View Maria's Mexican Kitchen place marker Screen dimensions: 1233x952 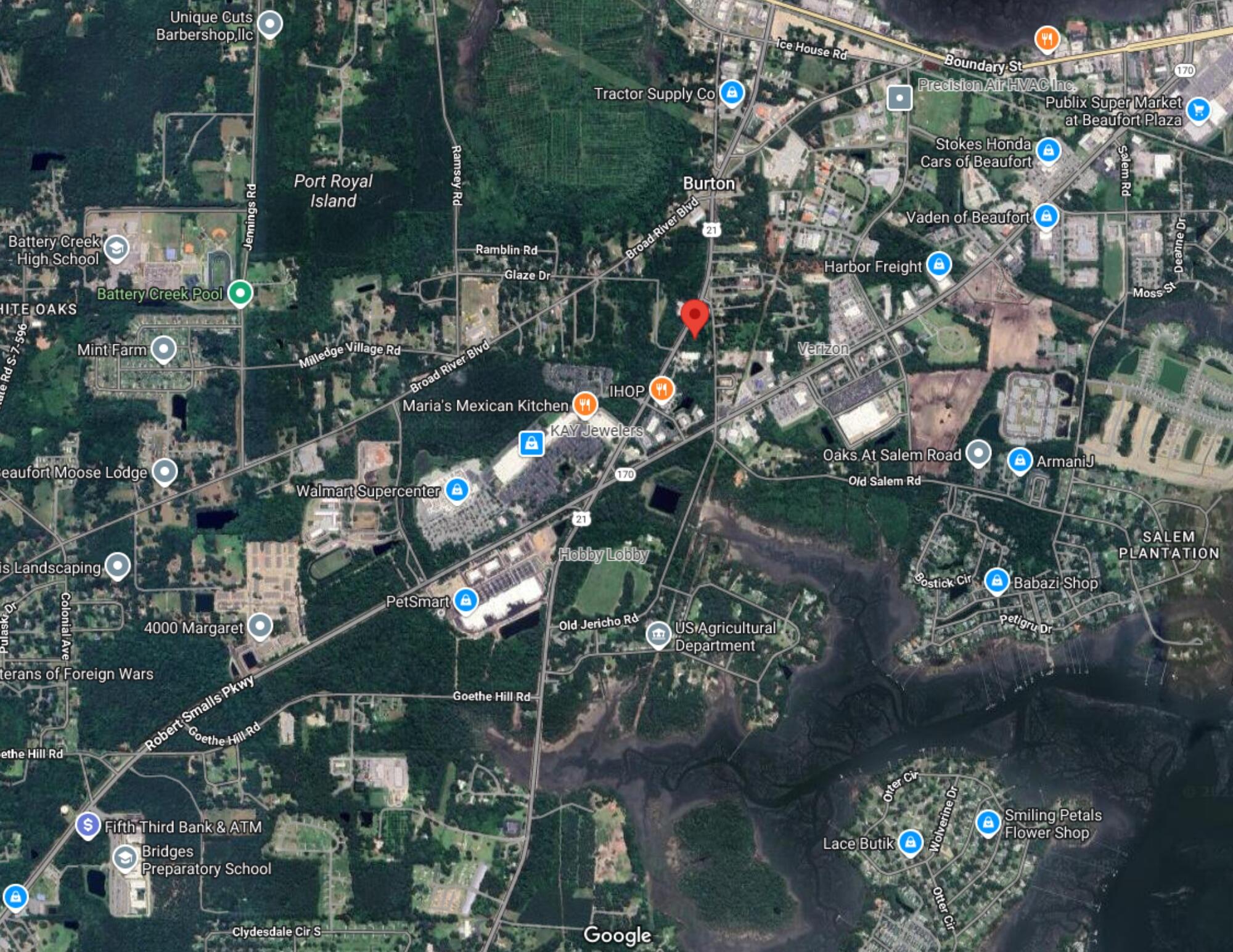[585, 404]
